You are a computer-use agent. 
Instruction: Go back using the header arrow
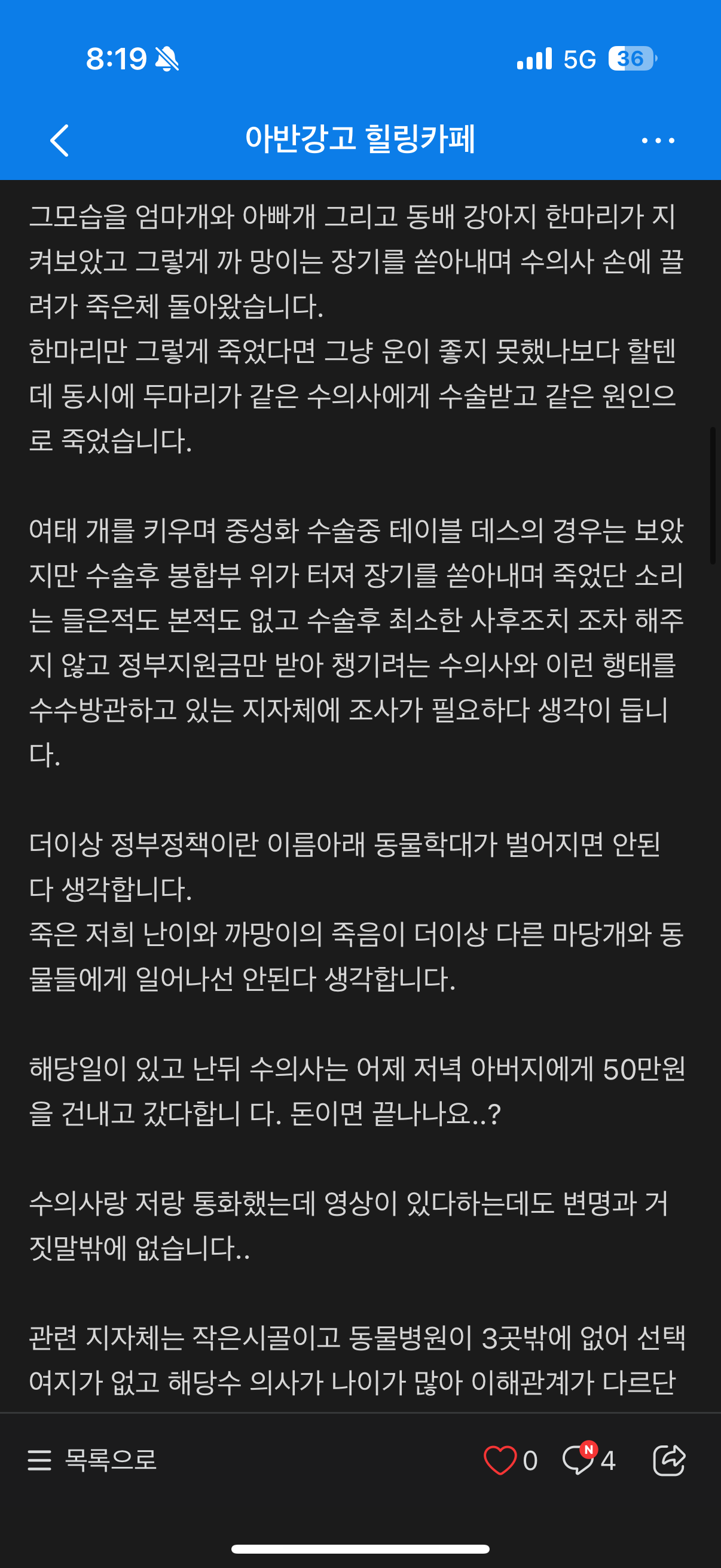click(59, 141)
